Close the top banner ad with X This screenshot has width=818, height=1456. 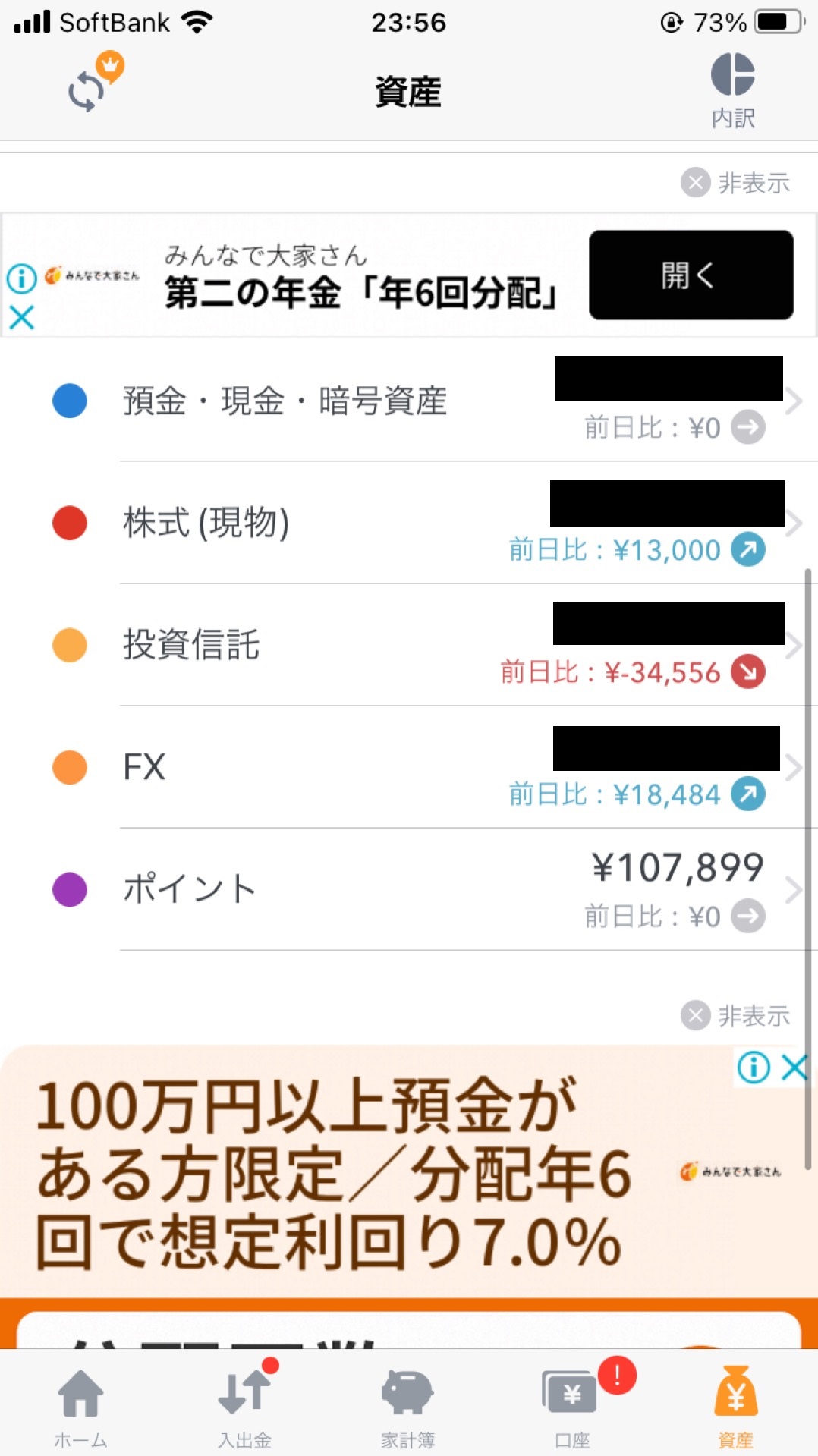(21, 317)
